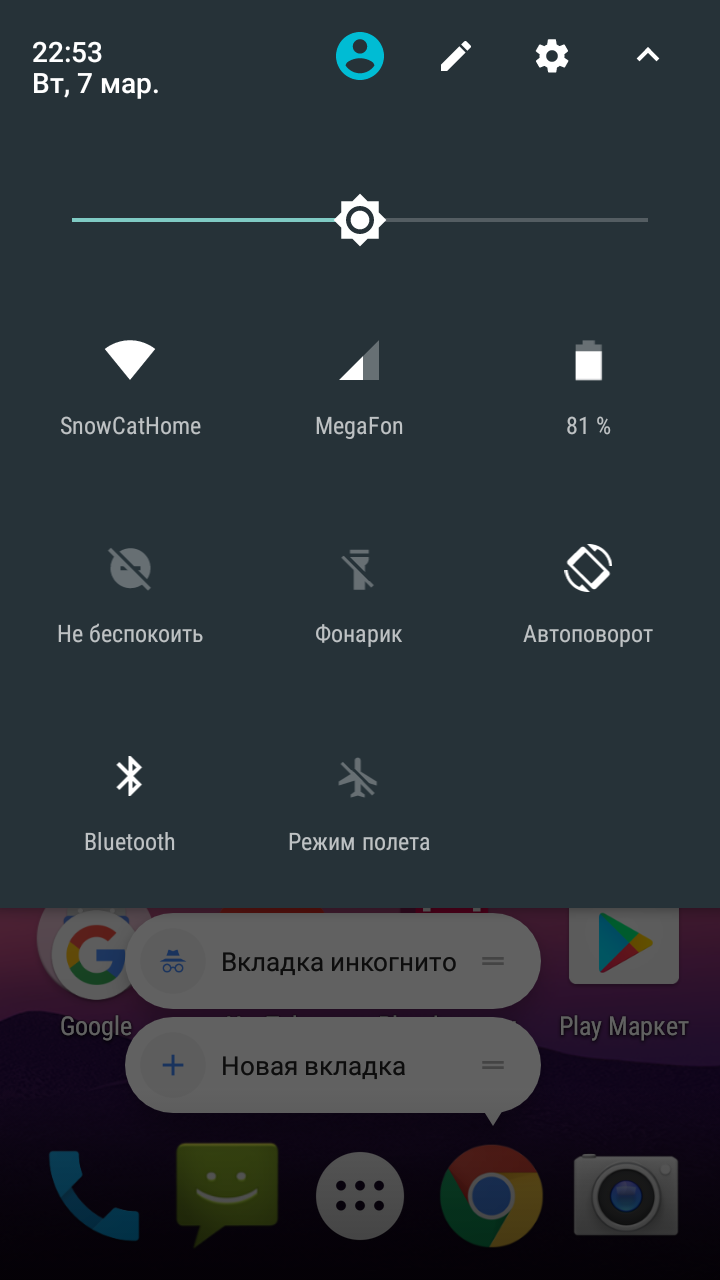Tap the brightness slider track
Viewport: 720px width, 1280px height.
tap(360, 220)
